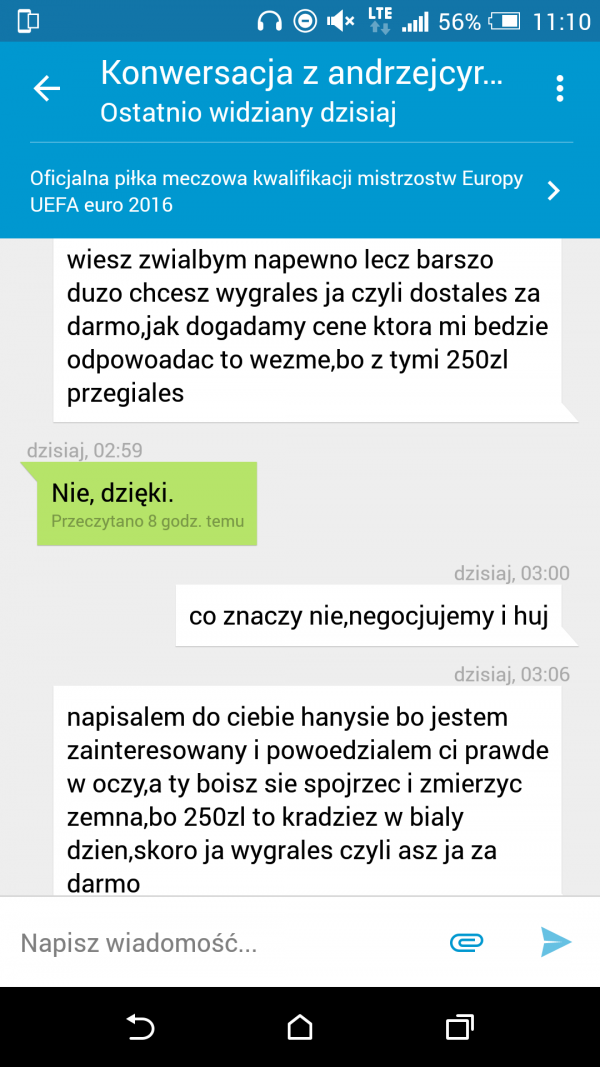Send the message with the arrow icon

point(555,942)
